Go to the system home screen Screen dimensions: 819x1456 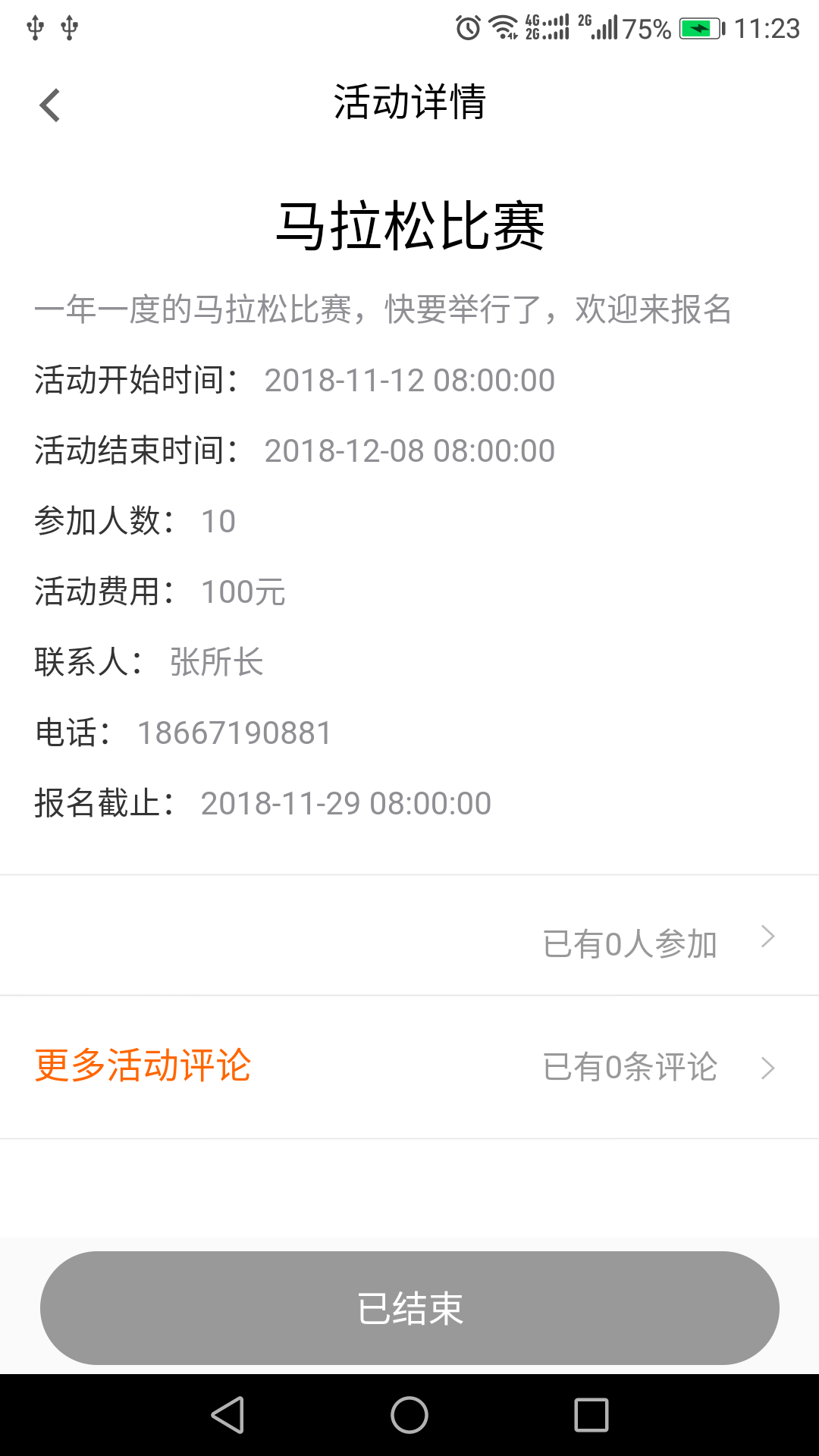[409, 1415]
